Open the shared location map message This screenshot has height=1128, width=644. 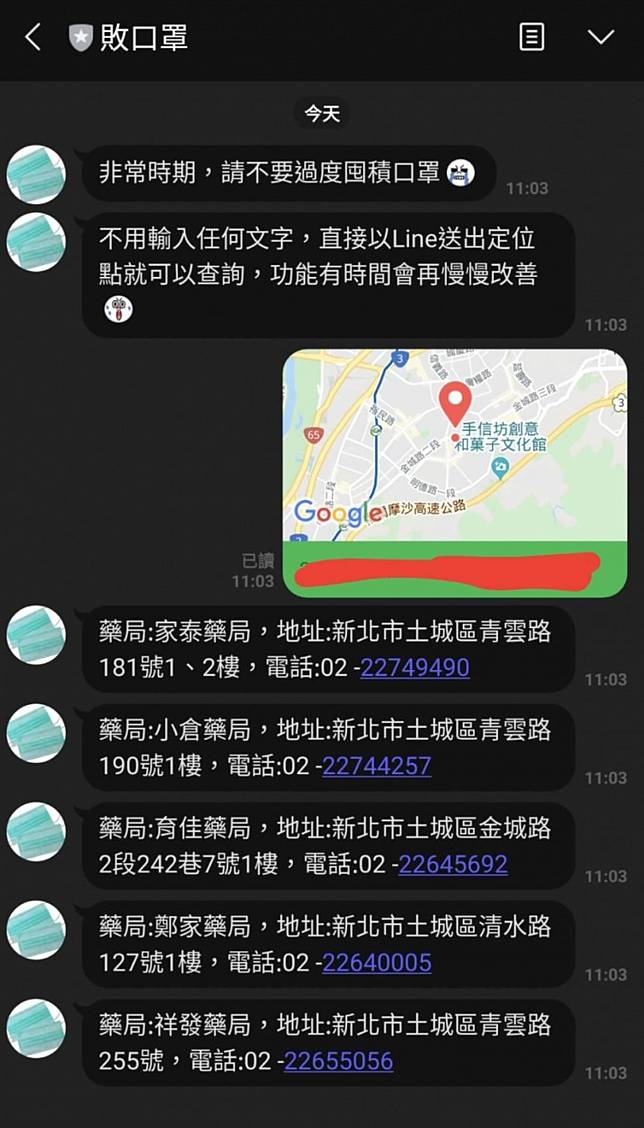(x=455, y=445)
